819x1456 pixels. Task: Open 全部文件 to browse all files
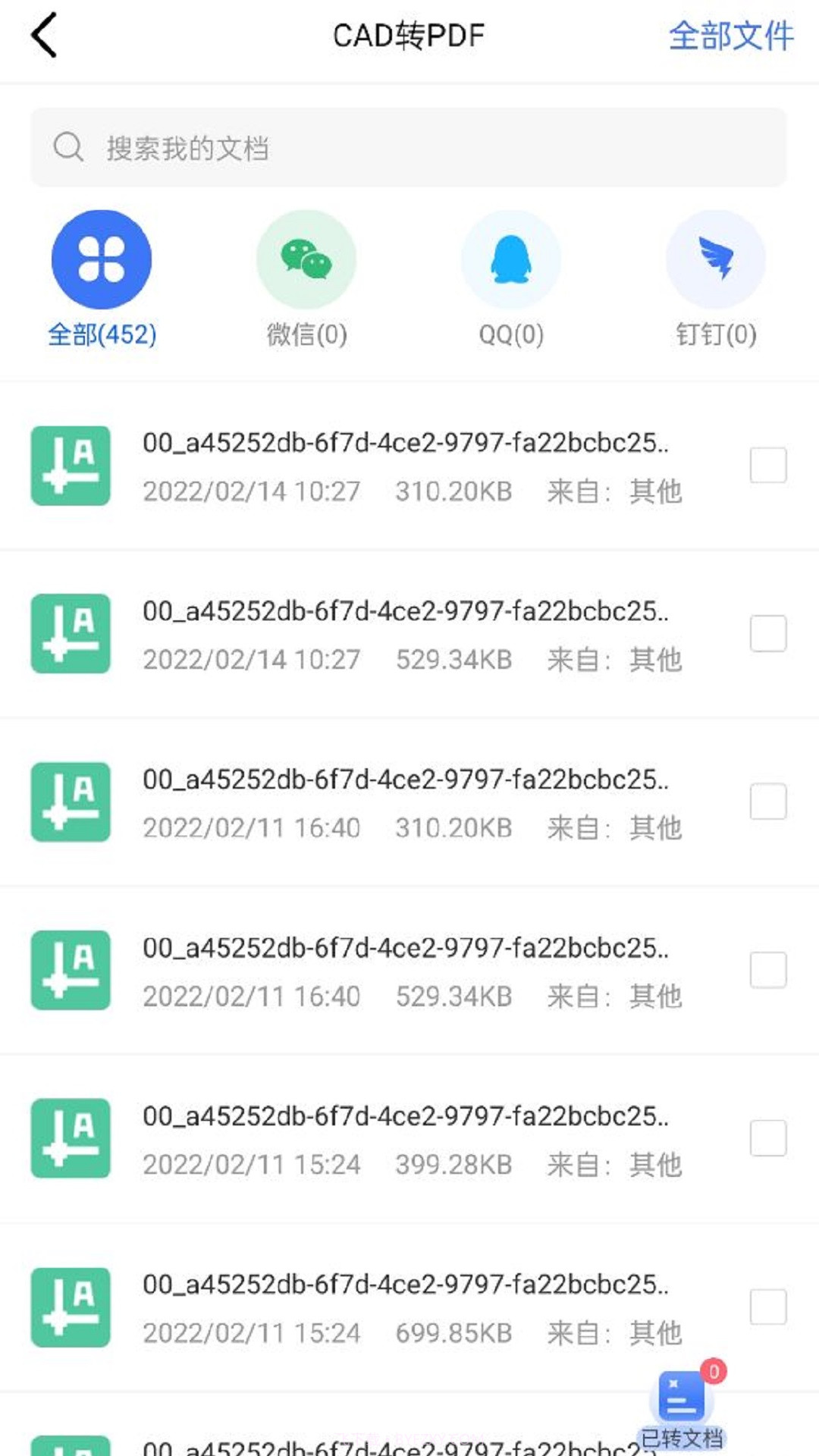pos(730,34)
